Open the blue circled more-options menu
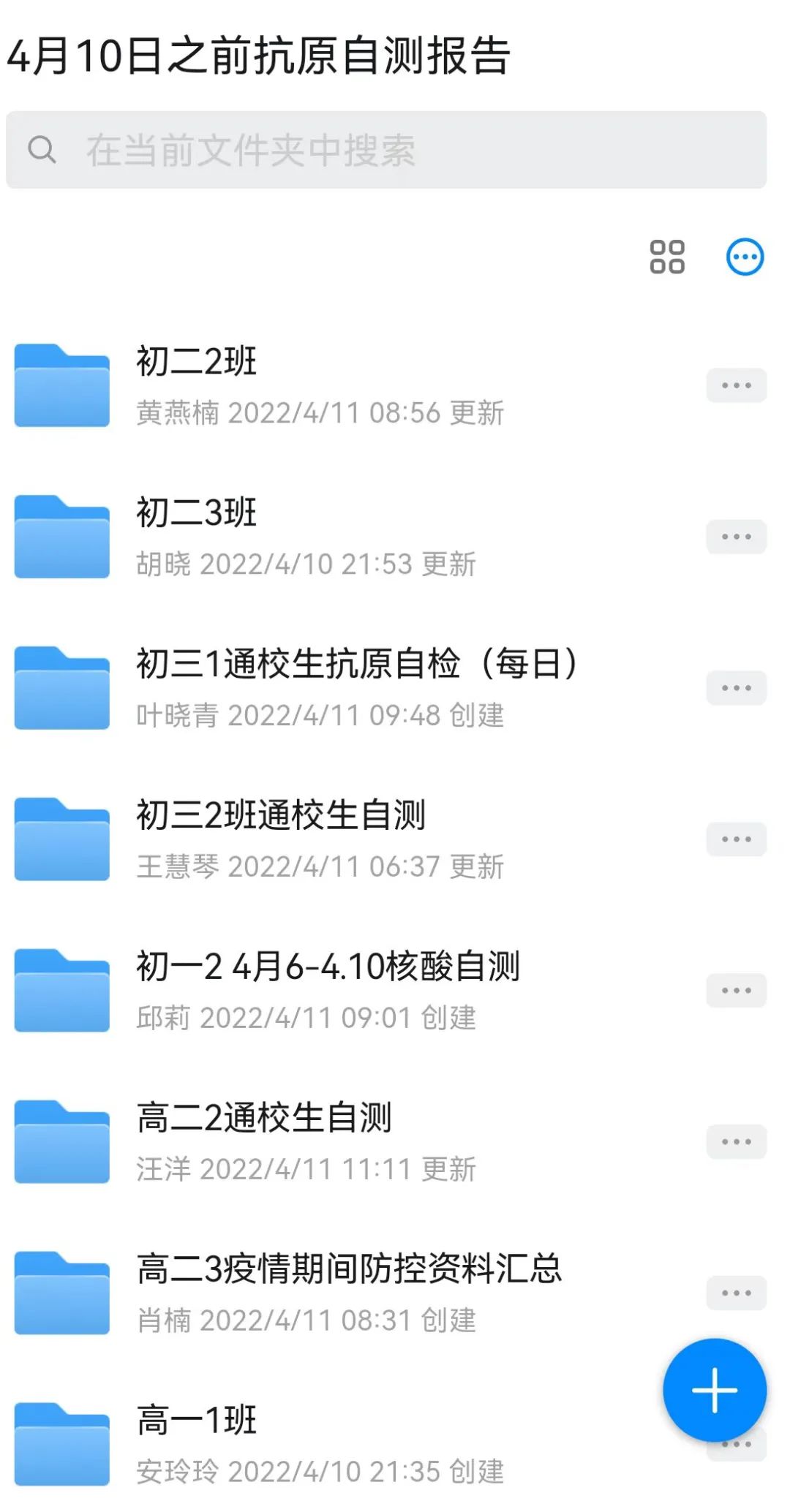Screen dimensions: 790x1512 coord(745,257)
